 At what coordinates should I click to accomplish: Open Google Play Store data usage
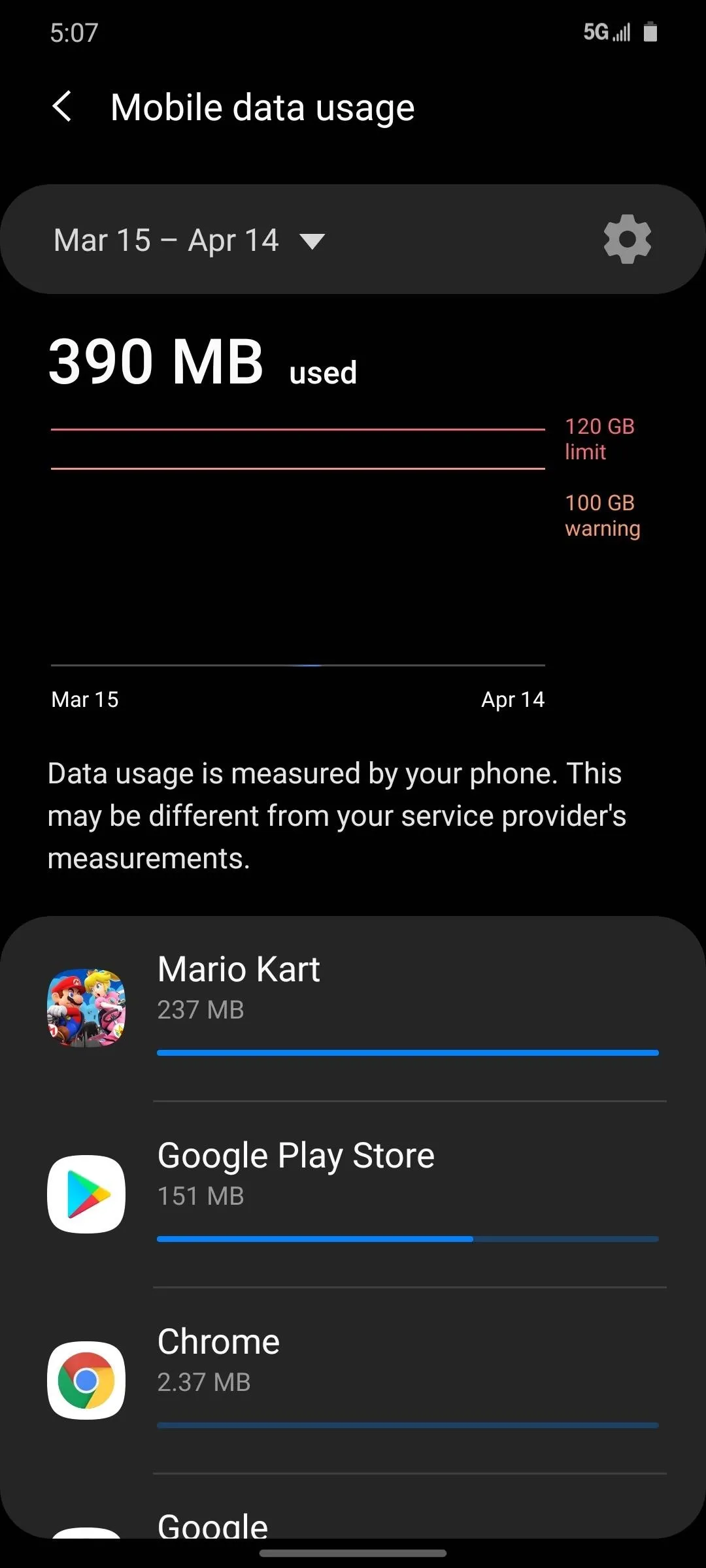click(353, 1194)
